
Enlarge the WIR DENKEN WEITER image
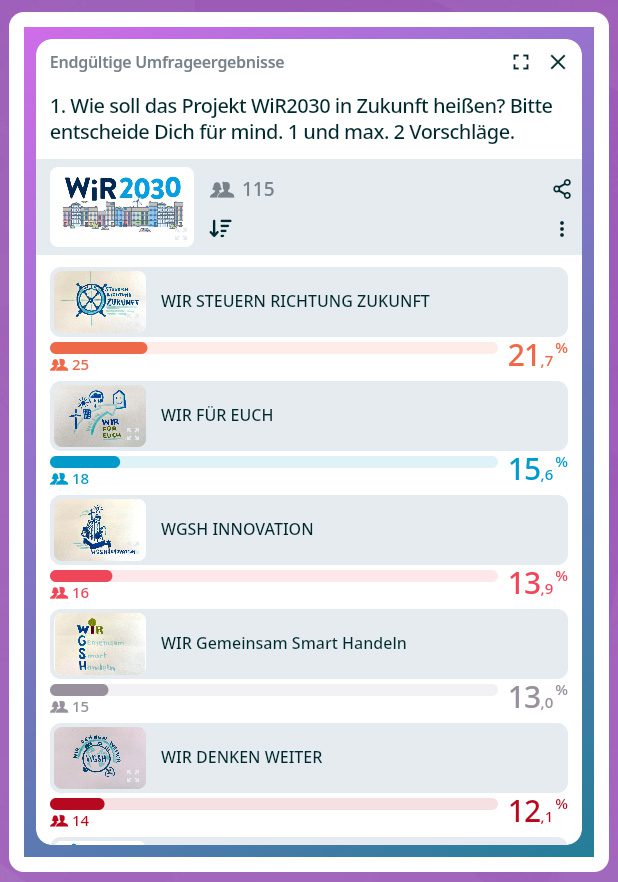[100, 758]
